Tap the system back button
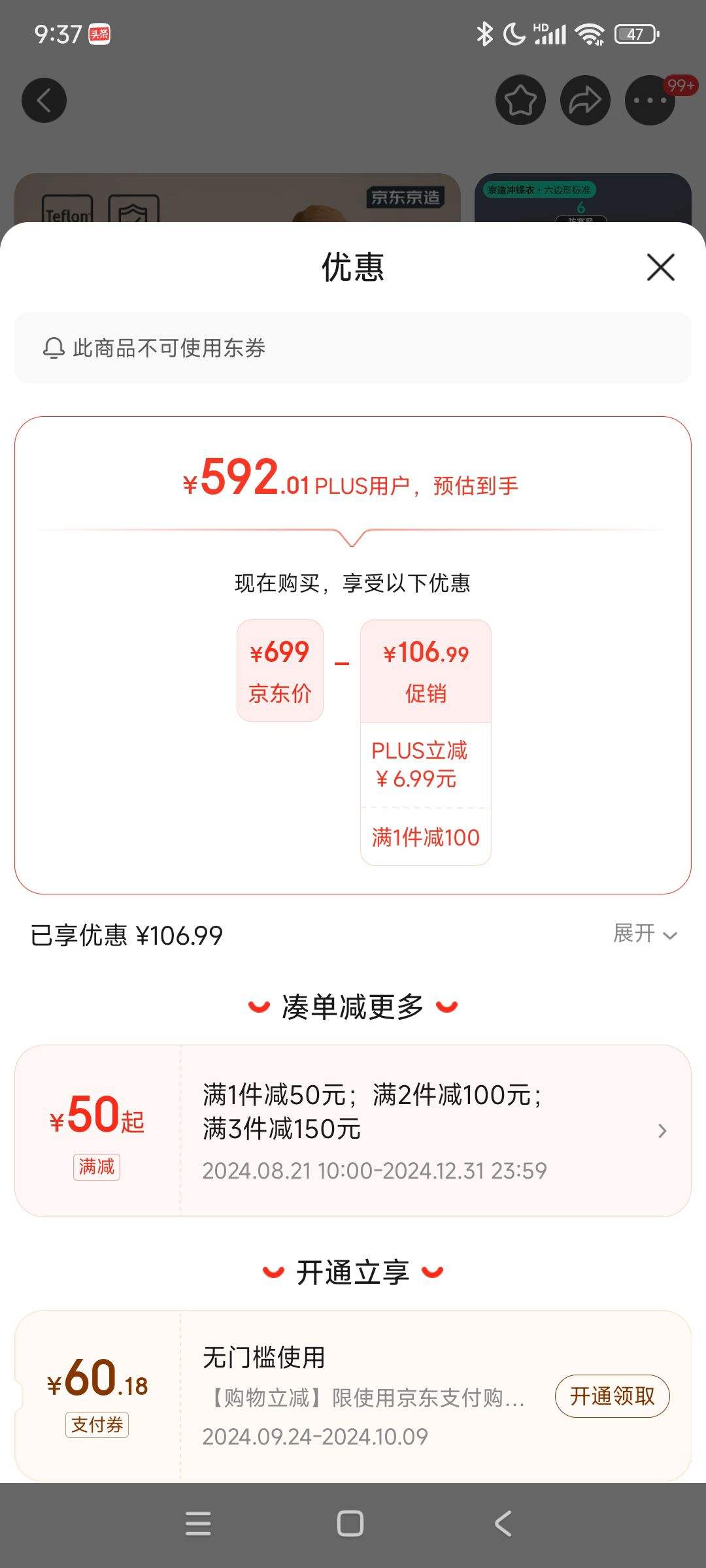This screenshot has width=706, height=1568. [x=502, y=1524]
